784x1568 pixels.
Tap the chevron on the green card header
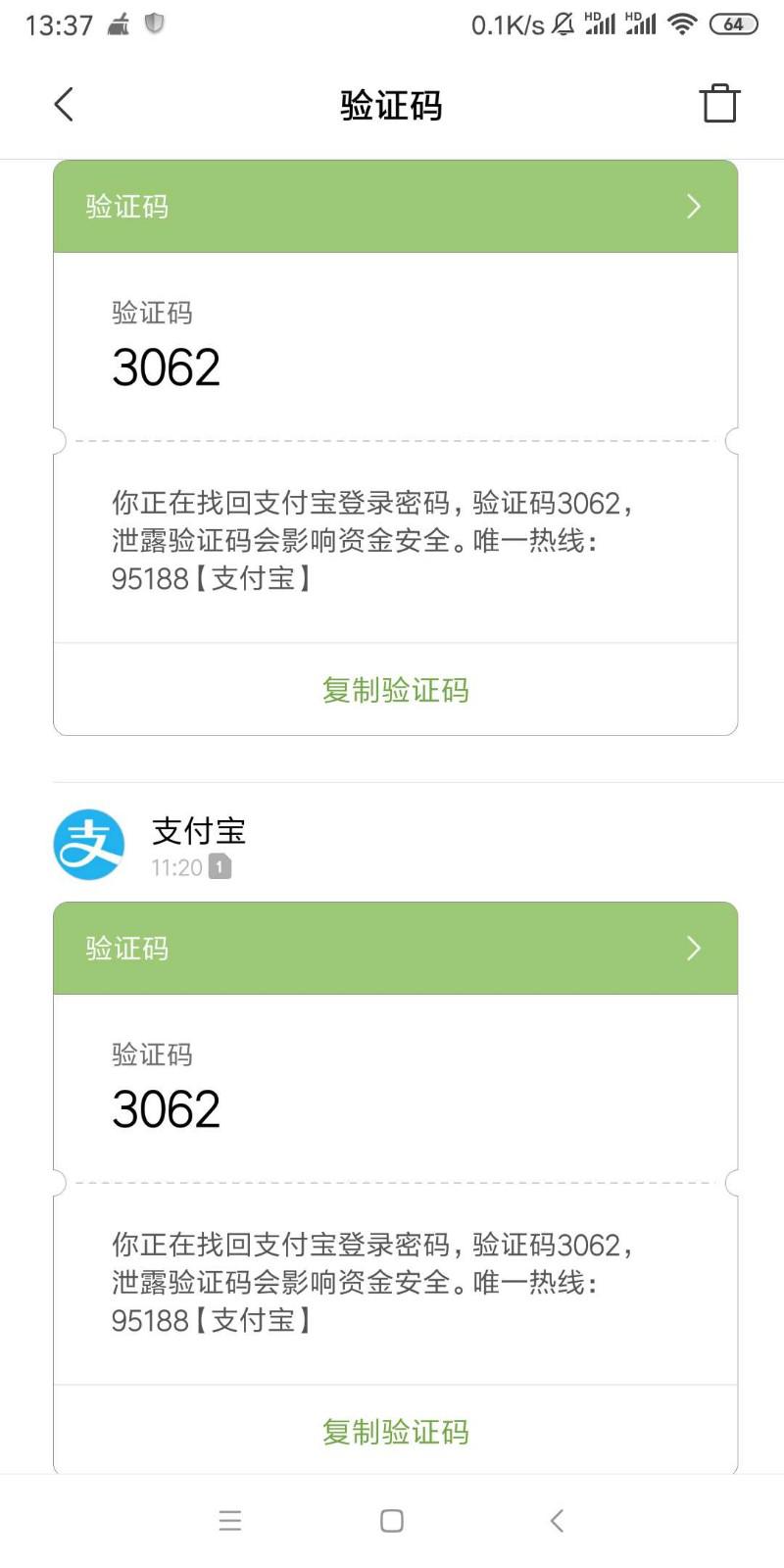click(694, 206)
